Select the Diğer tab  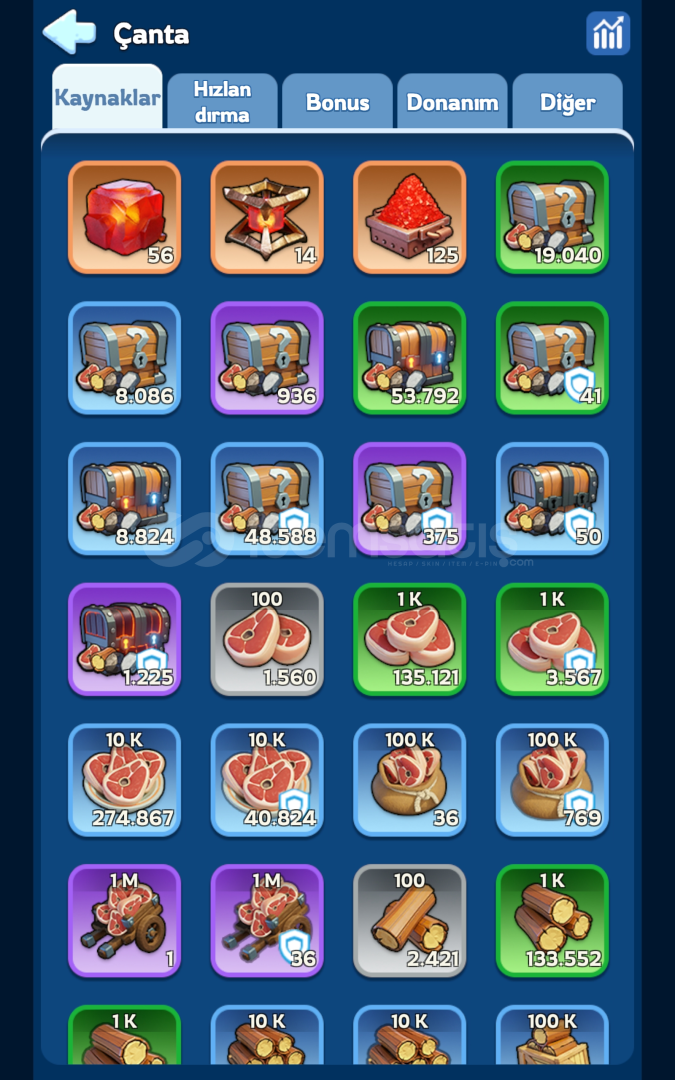(568, 101)
